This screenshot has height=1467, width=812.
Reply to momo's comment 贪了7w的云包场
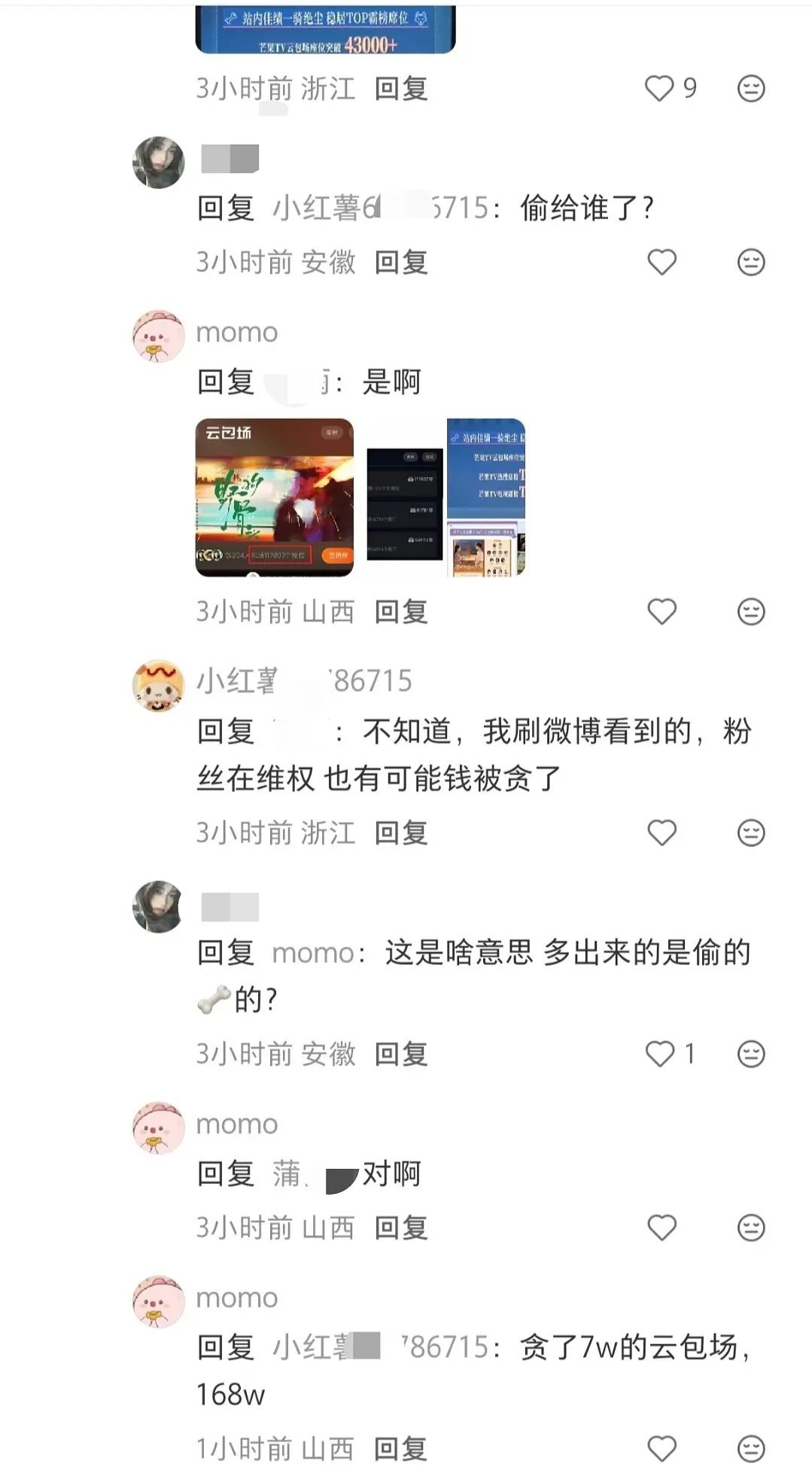pos(401,1449)
